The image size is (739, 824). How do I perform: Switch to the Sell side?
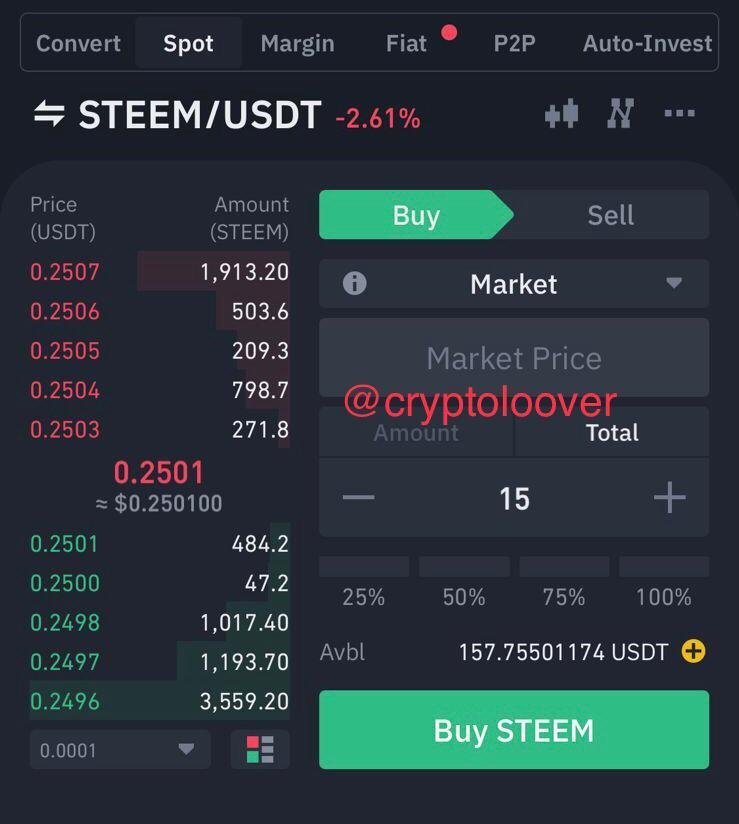pos(610,215)
